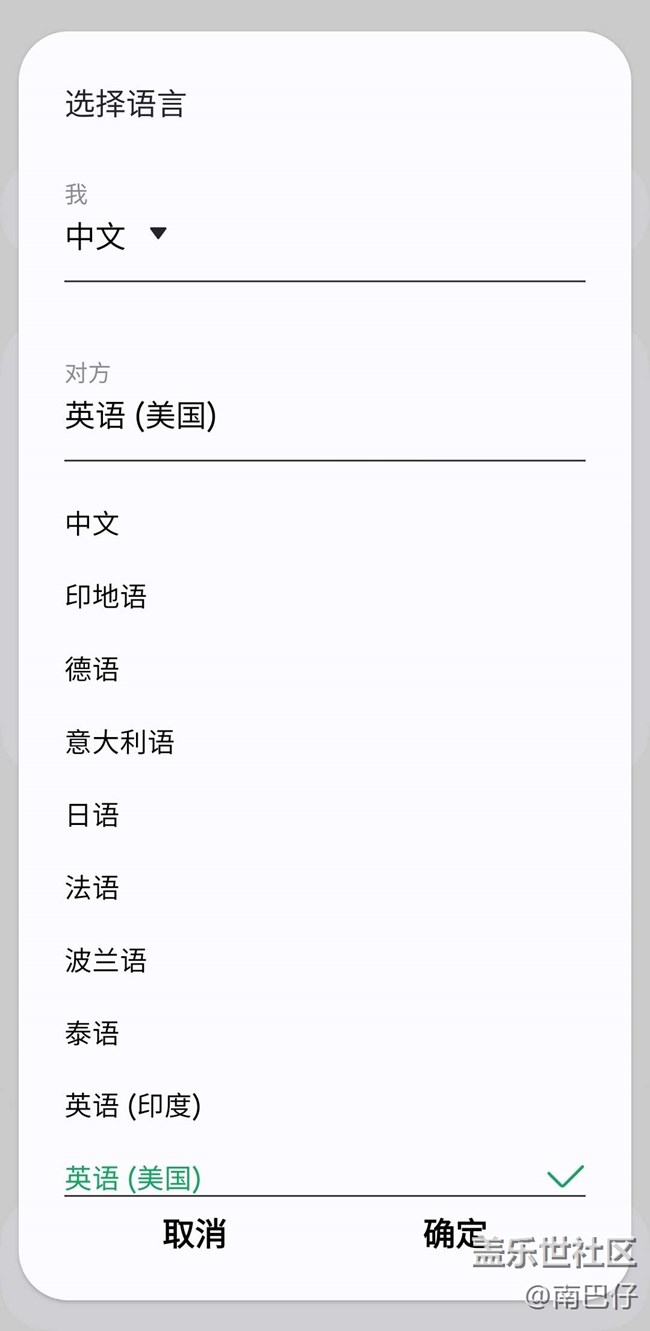Confirm the selection with 确定
Viewport: 650px width, 1331px height.
pyautogui.click(x=455, y=1234)
